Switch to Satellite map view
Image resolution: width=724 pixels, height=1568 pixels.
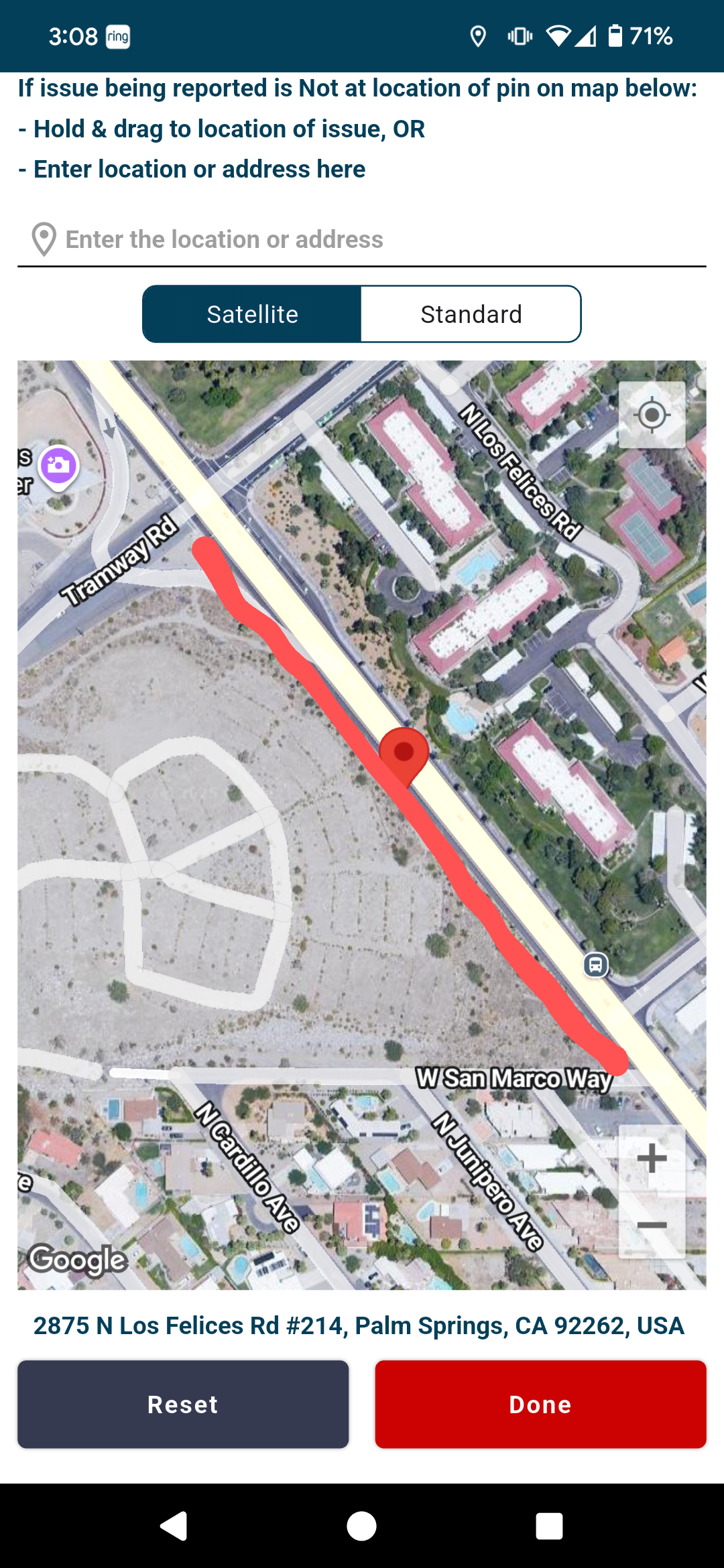click(x=252, y=314)
